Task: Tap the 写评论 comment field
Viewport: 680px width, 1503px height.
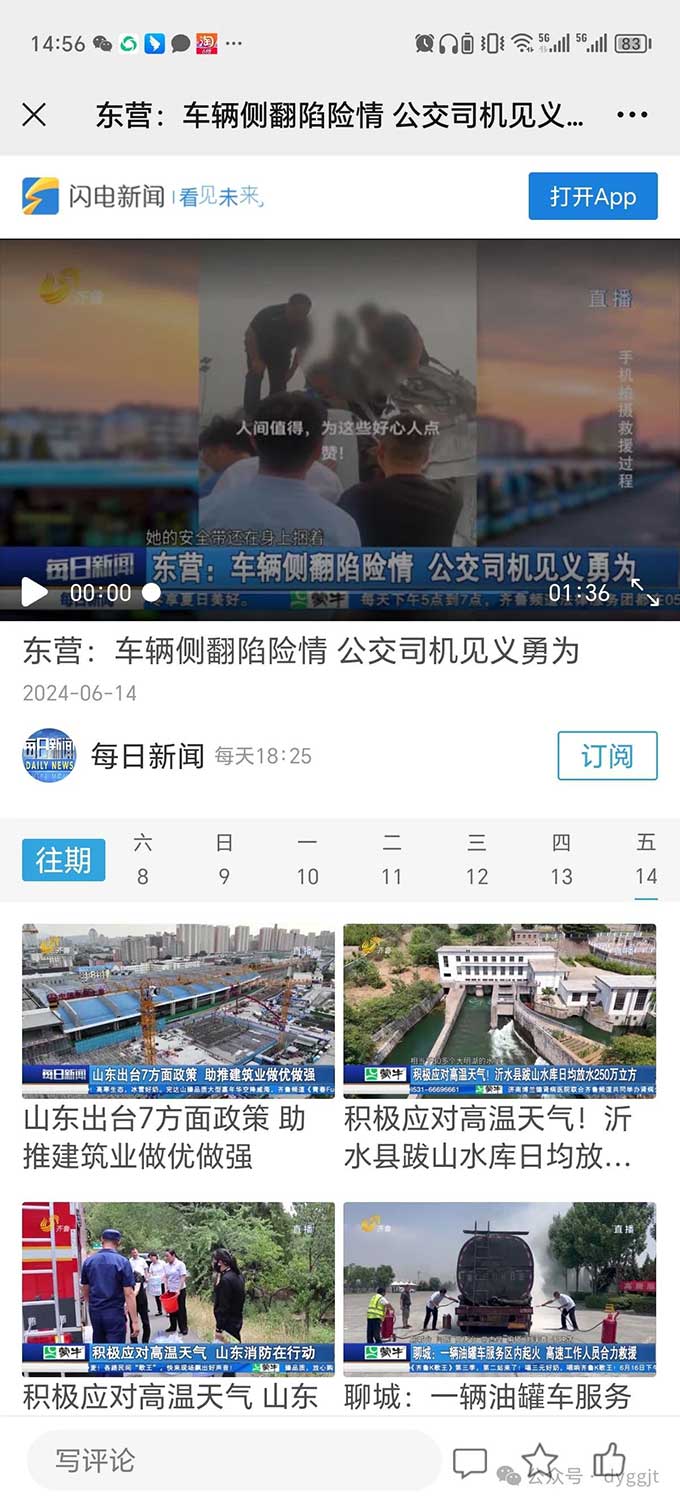Action: coord(232,1461)
